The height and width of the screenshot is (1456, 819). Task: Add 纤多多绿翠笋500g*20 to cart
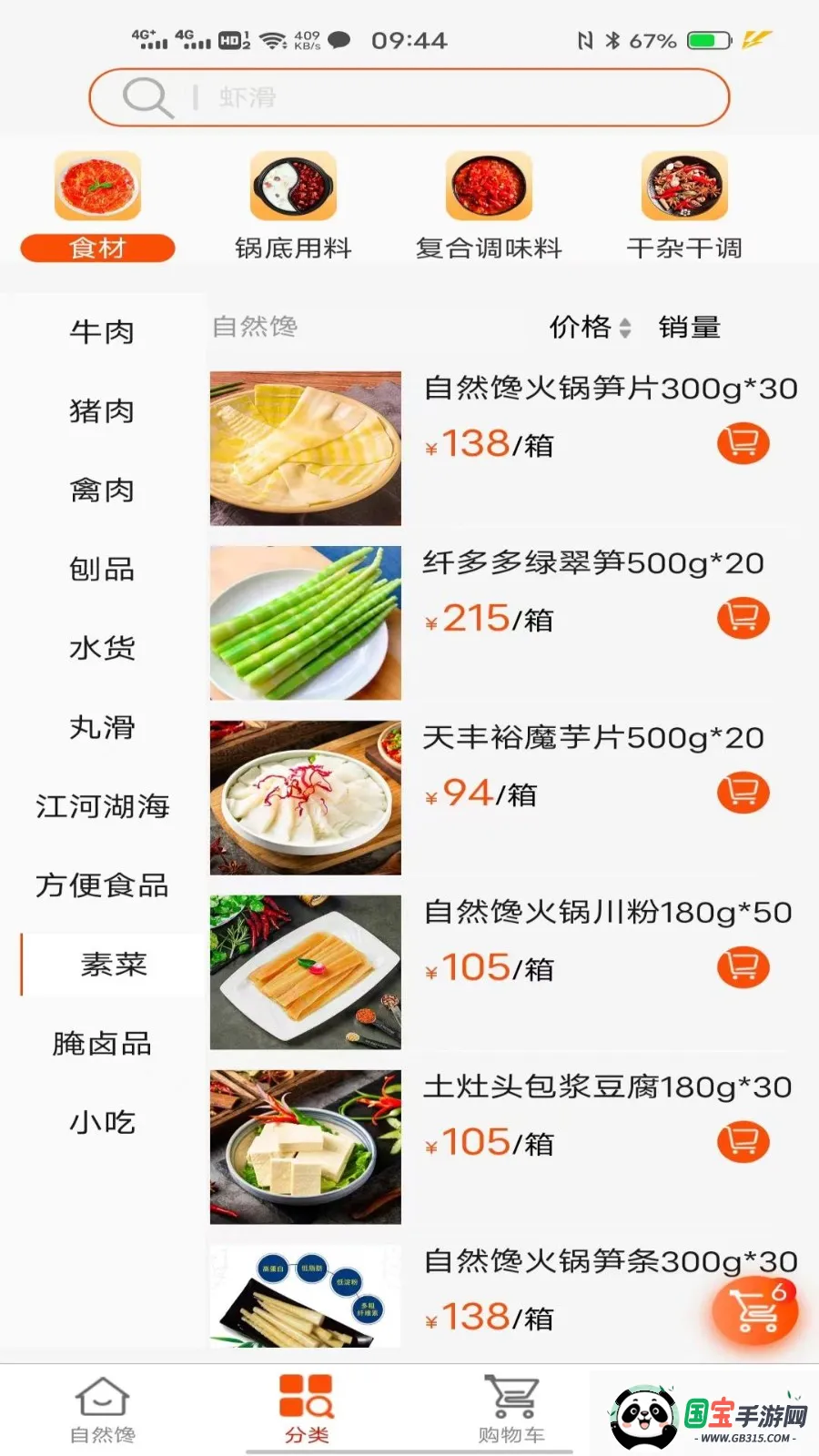pos(743,619)
